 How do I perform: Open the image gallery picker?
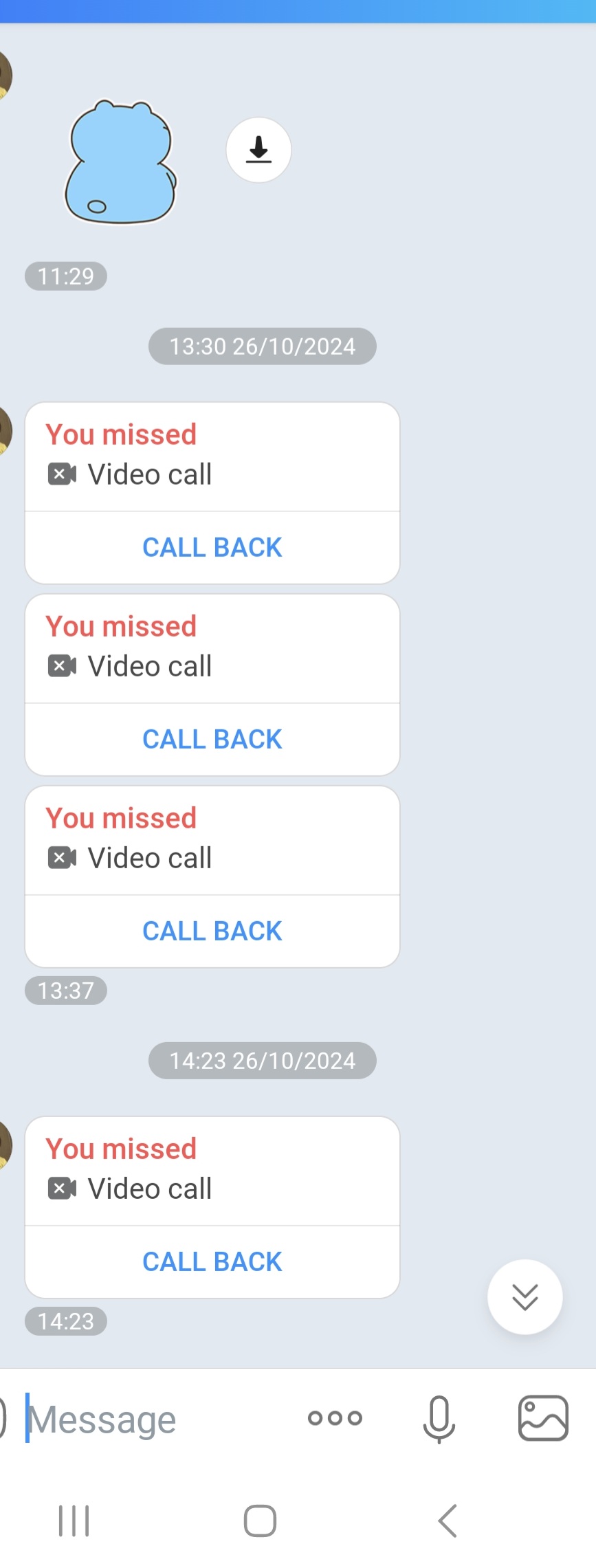pyautogui.click(x=542, y=1417)
